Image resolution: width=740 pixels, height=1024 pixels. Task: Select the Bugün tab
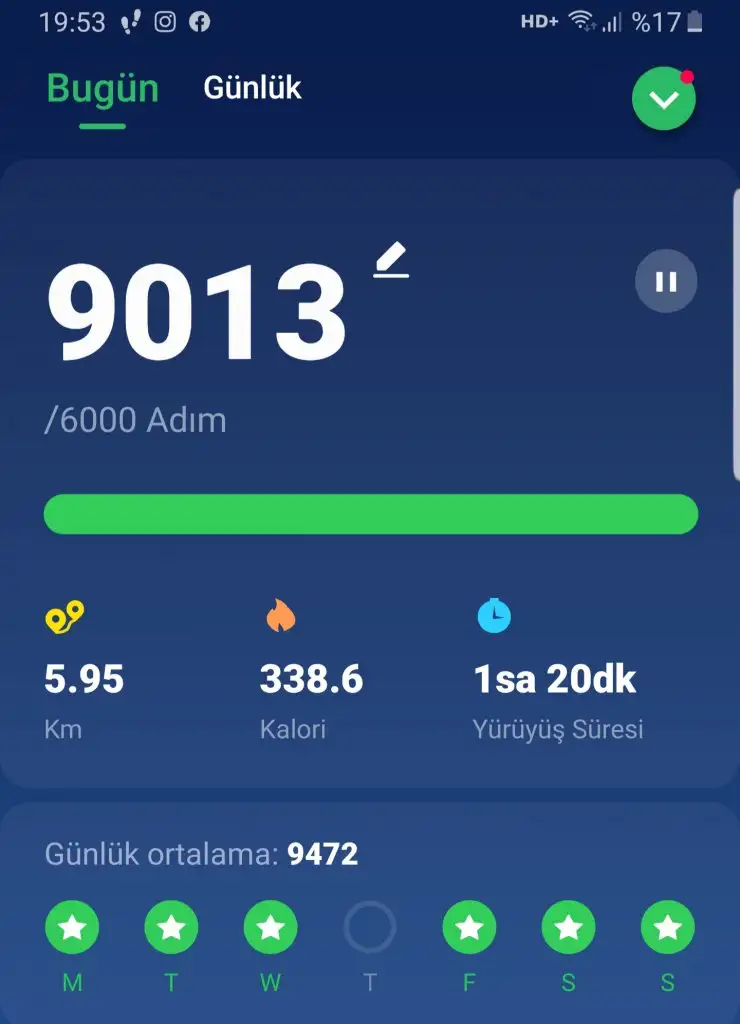pos(102,89)
